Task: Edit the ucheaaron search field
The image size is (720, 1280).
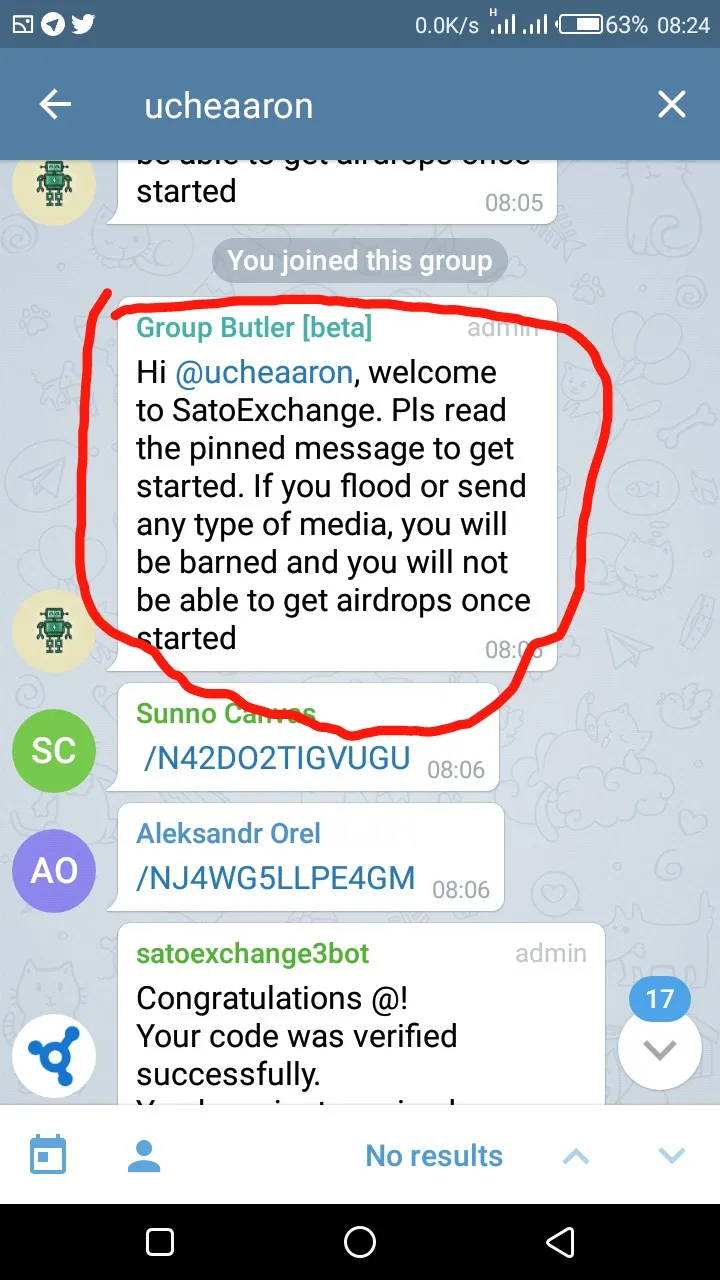Action: point(380,105)
